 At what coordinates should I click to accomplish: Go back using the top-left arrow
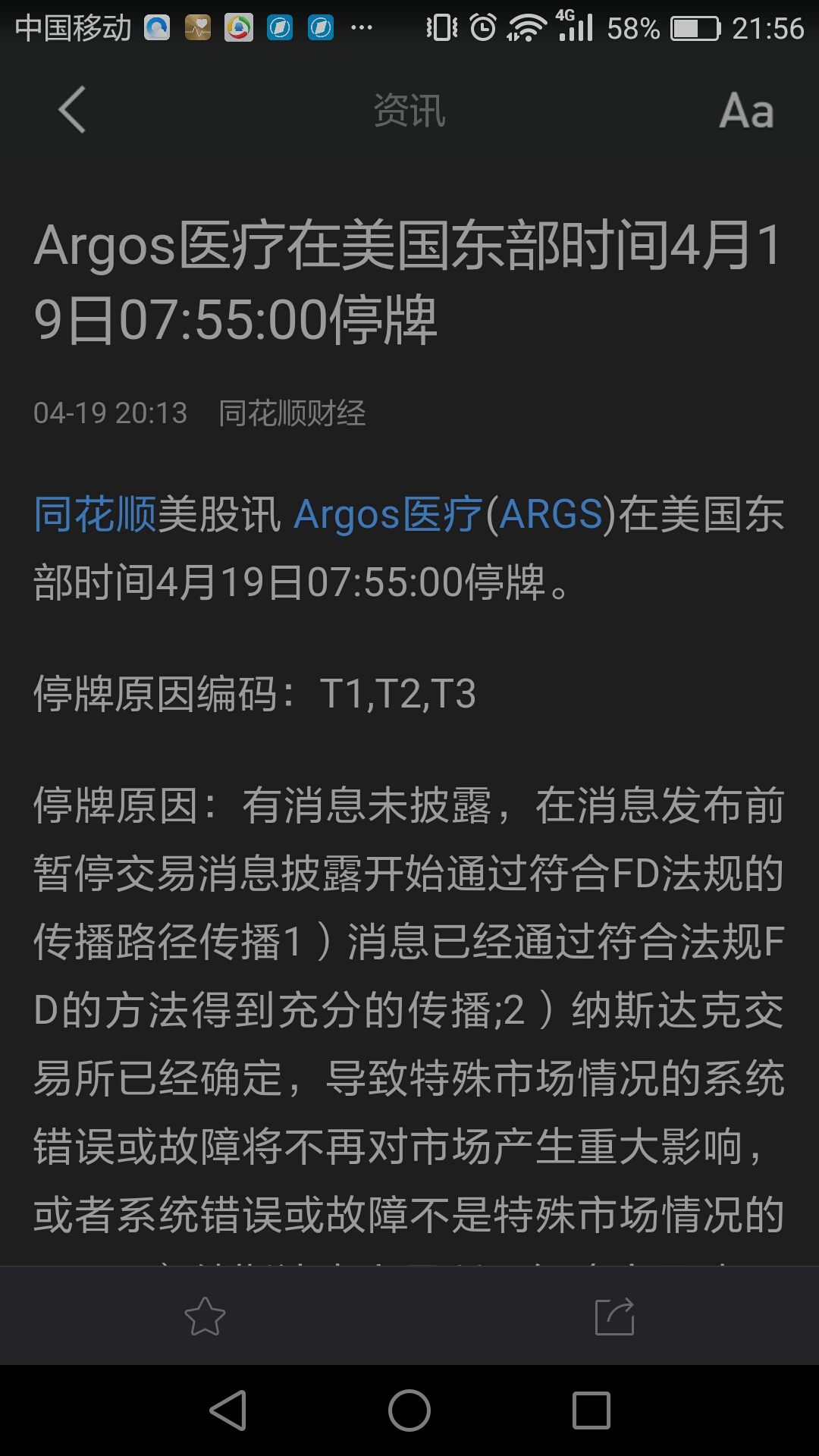click(72, 110)
